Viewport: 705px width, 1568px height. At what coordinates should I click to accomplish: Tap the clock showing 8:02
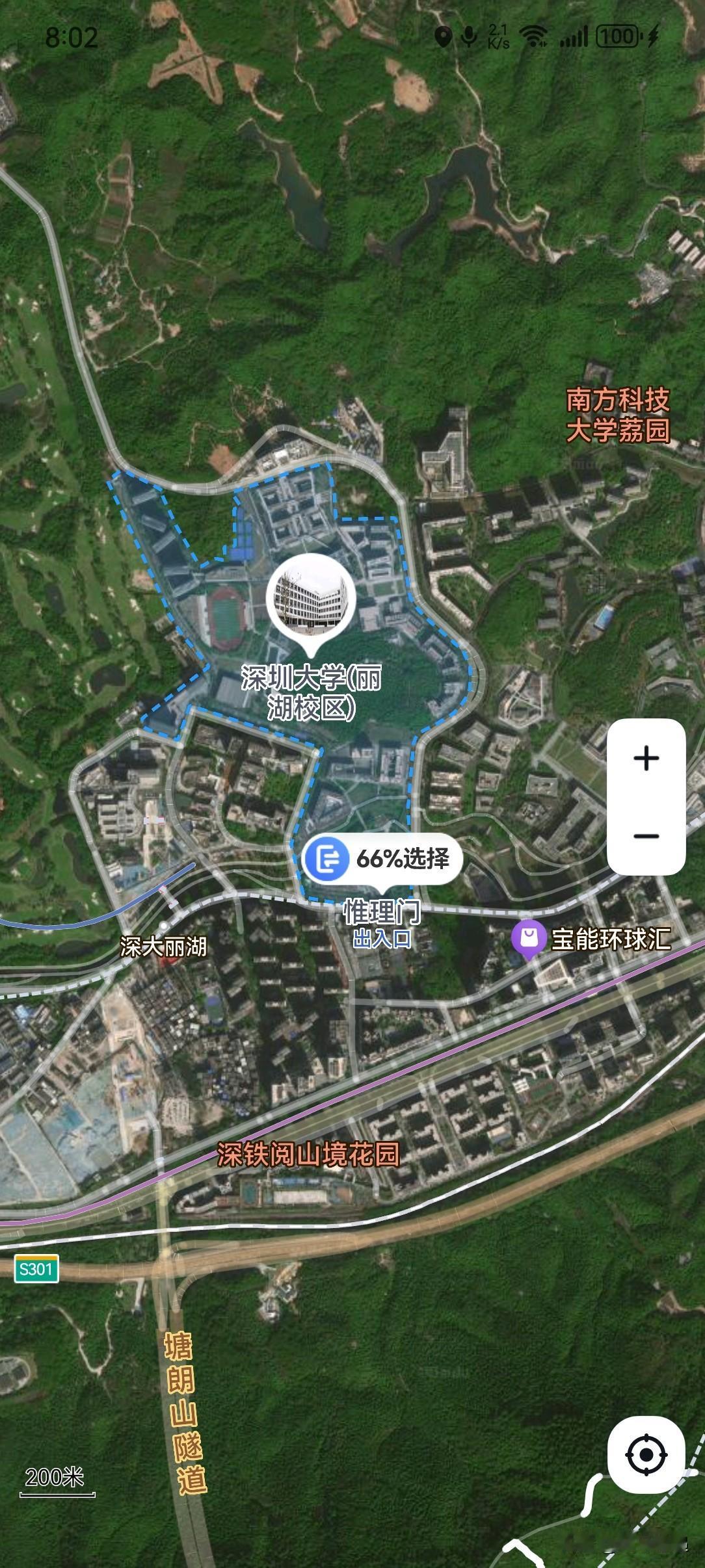[72, 36]
